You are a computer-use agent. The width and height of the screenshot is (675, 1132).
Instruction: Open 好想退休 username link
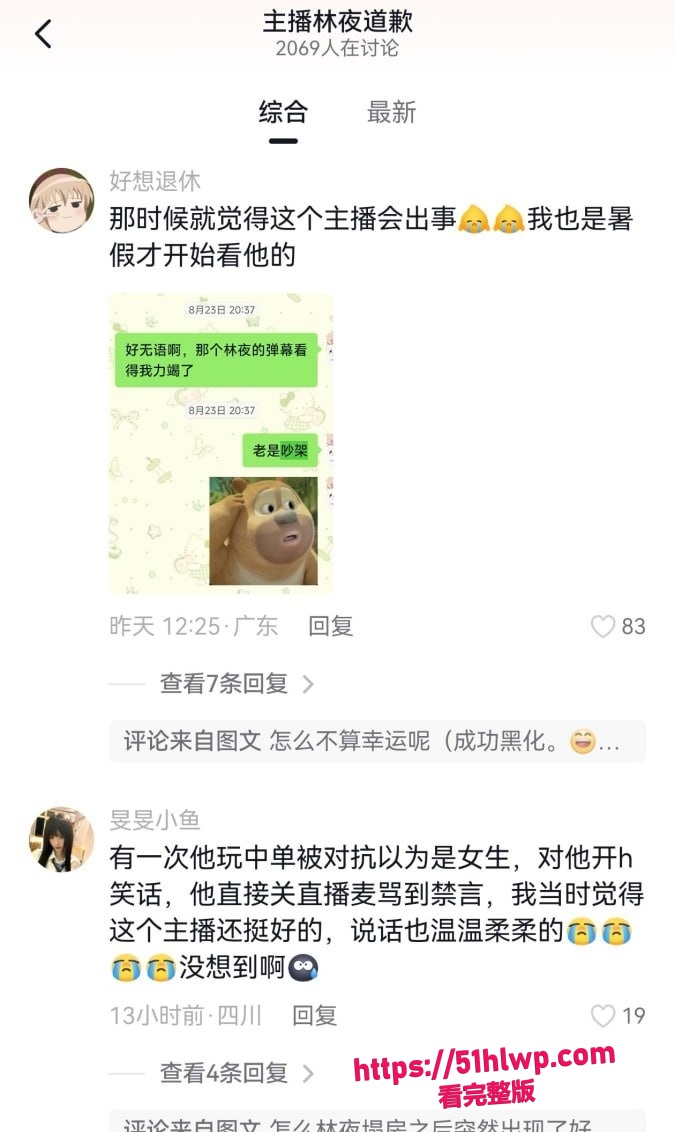[x=155, y=181]
